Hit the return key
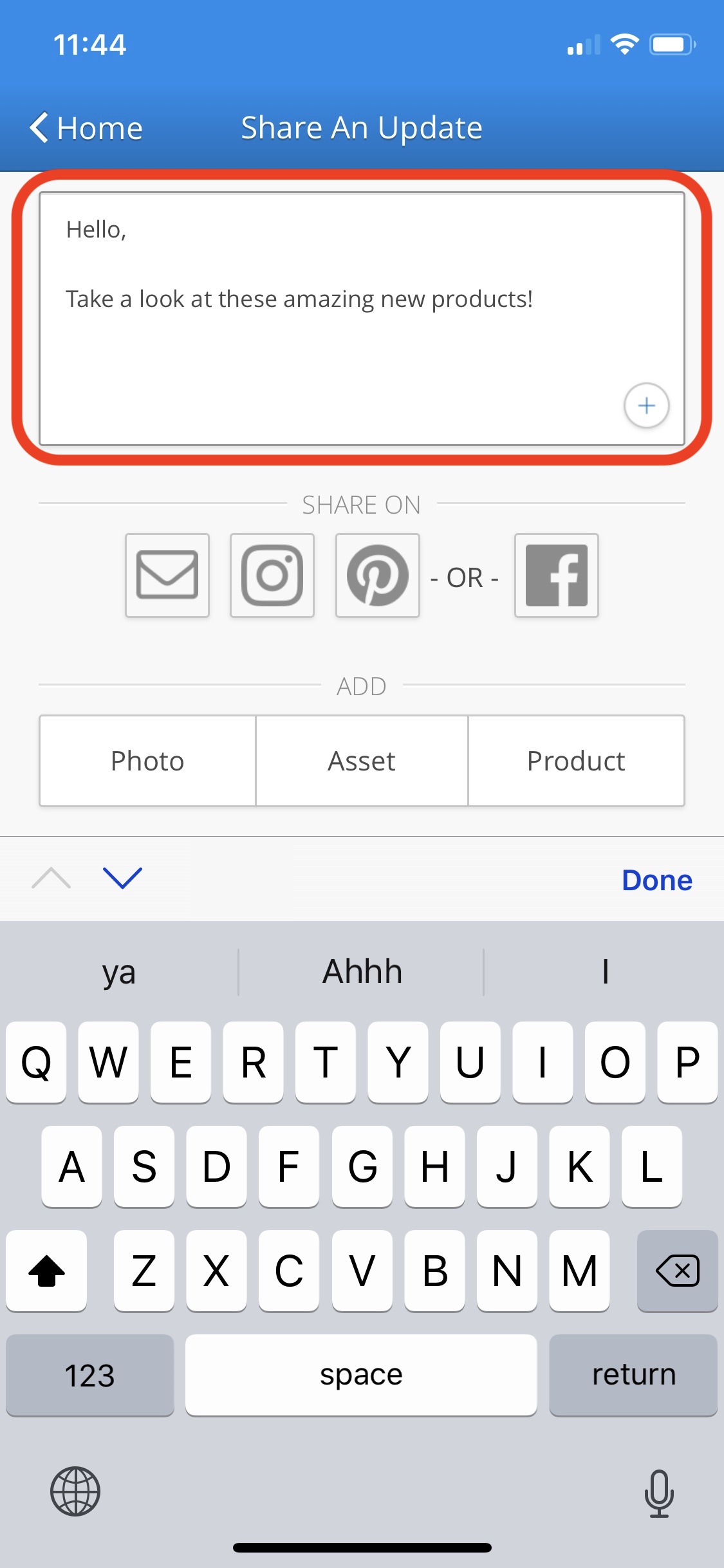 click(633, 1375)
